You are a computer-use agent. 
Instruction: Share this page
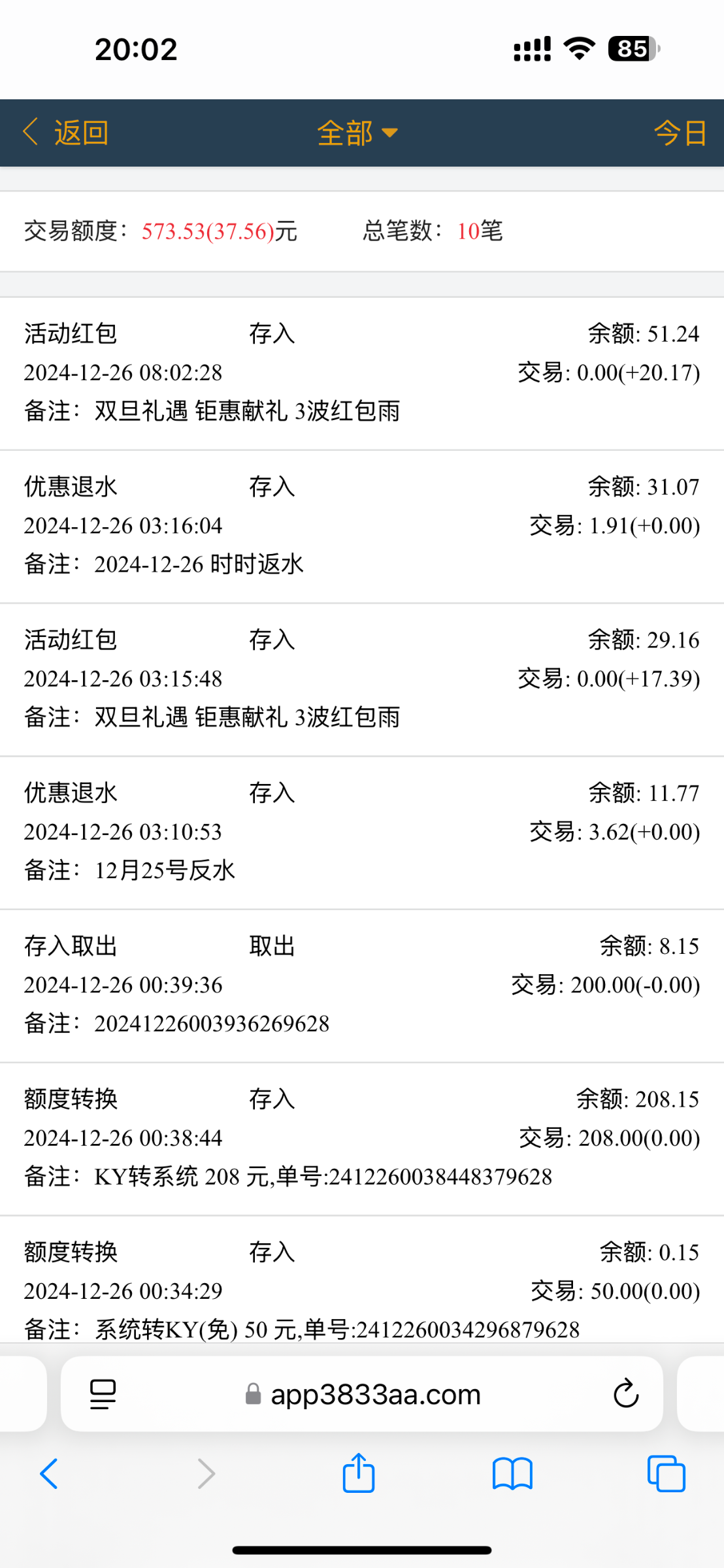coord(358,1473)
